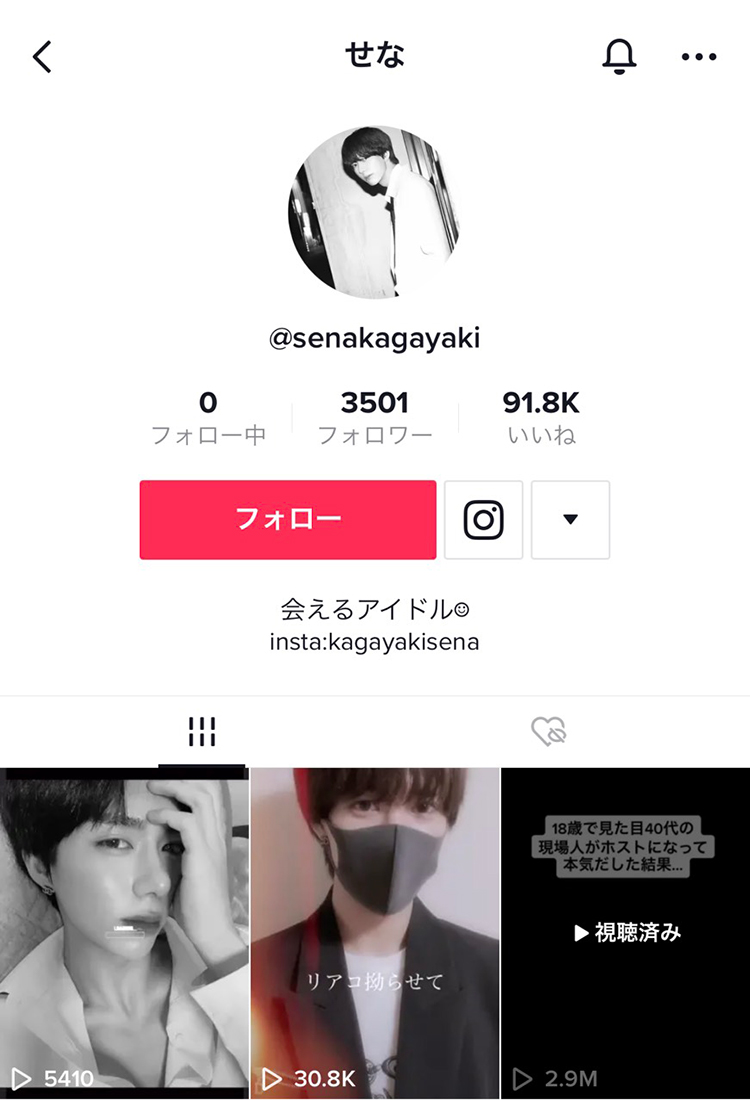Open the three-dot overflow menu

click(699, 57)
